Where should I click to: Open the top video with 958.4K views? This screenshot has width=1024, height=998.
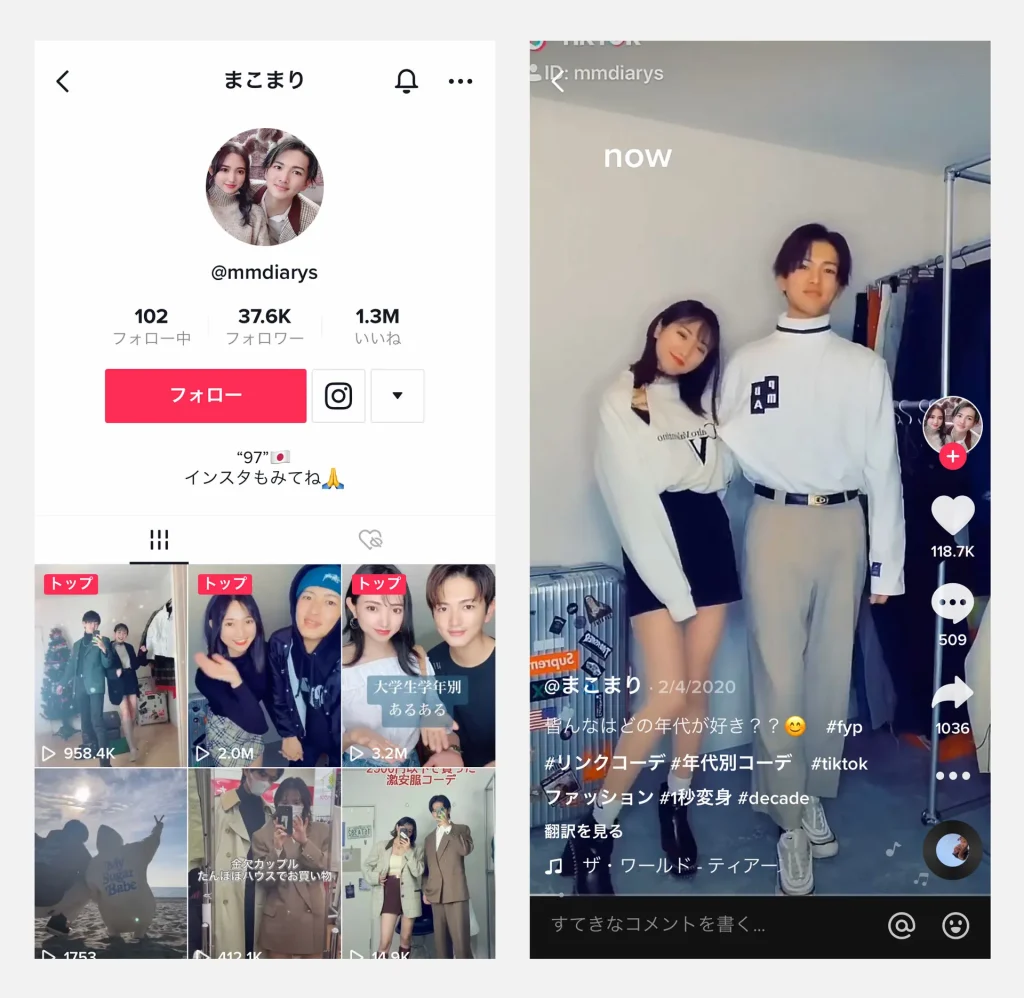tap(111, 665)
